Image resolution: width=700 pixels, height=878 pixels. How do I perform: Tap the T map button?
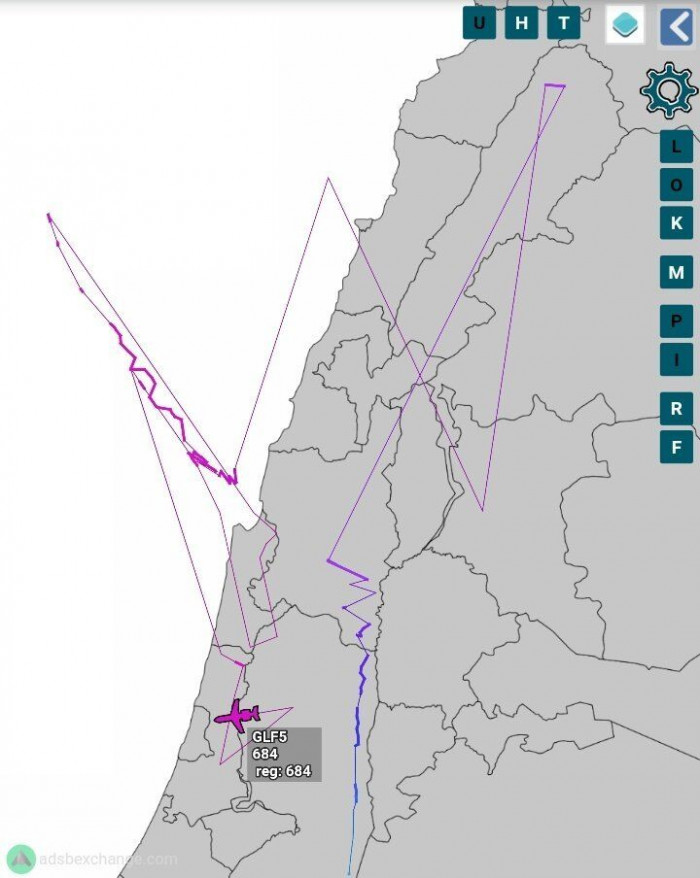tap(563, 23)
